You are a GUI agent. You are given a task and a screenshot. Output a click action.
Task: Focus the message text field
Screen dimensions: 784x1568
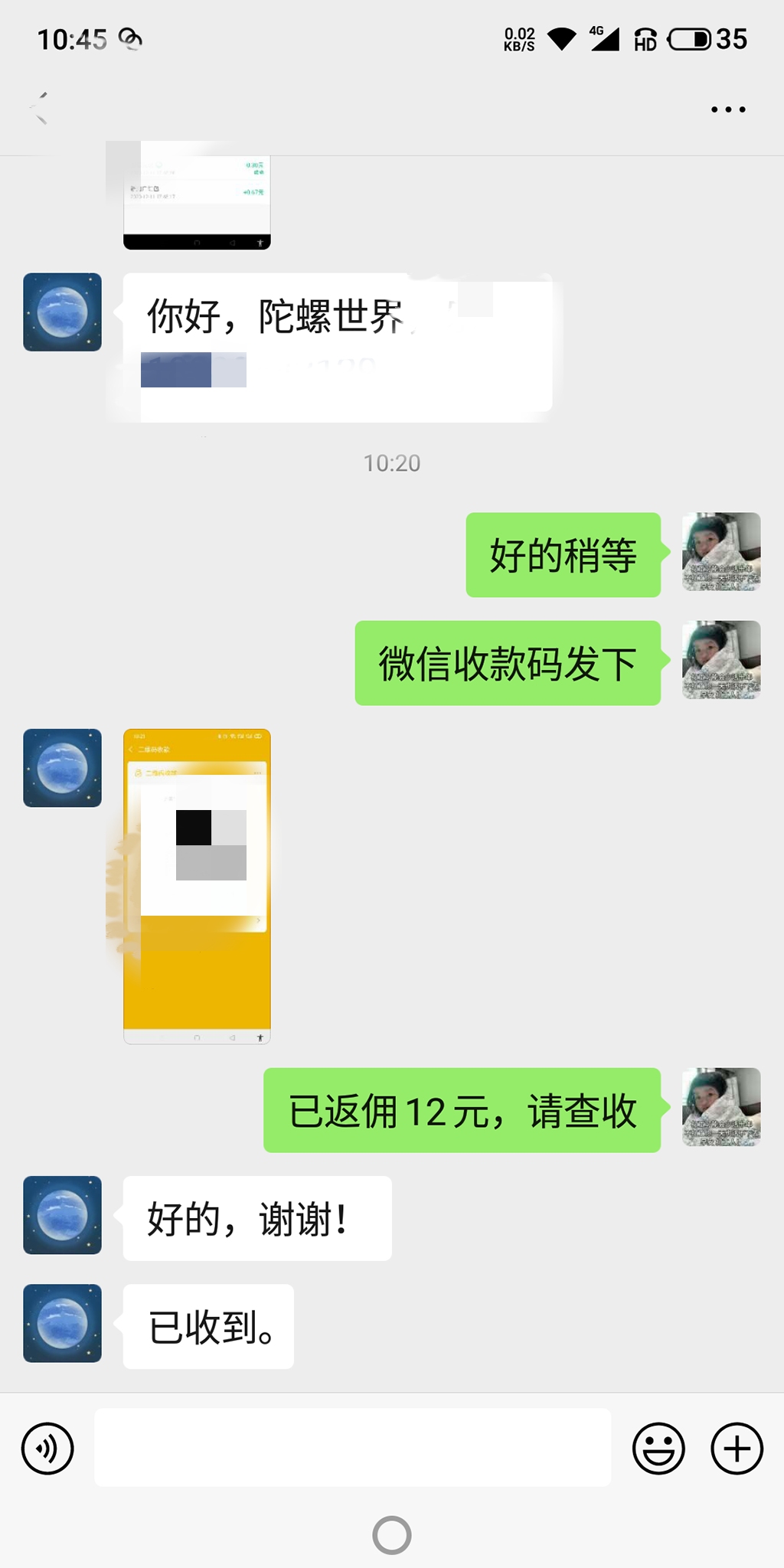352,1448
